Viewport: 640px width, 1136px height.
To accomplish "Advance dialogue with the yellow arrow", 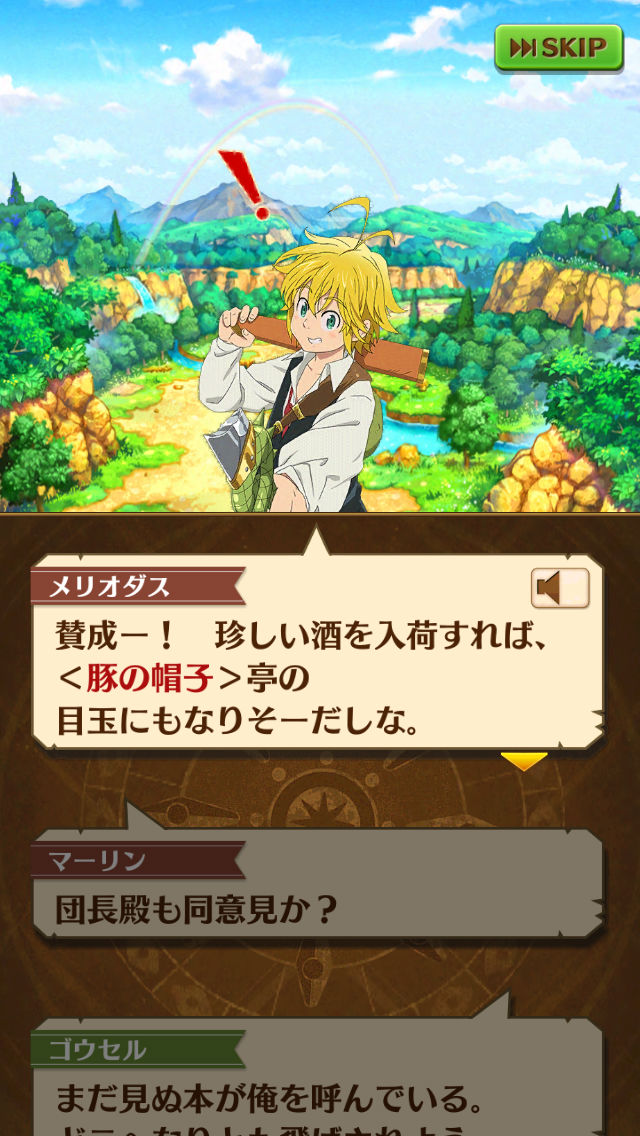I will pyautogui.click(x=524, y=762).
